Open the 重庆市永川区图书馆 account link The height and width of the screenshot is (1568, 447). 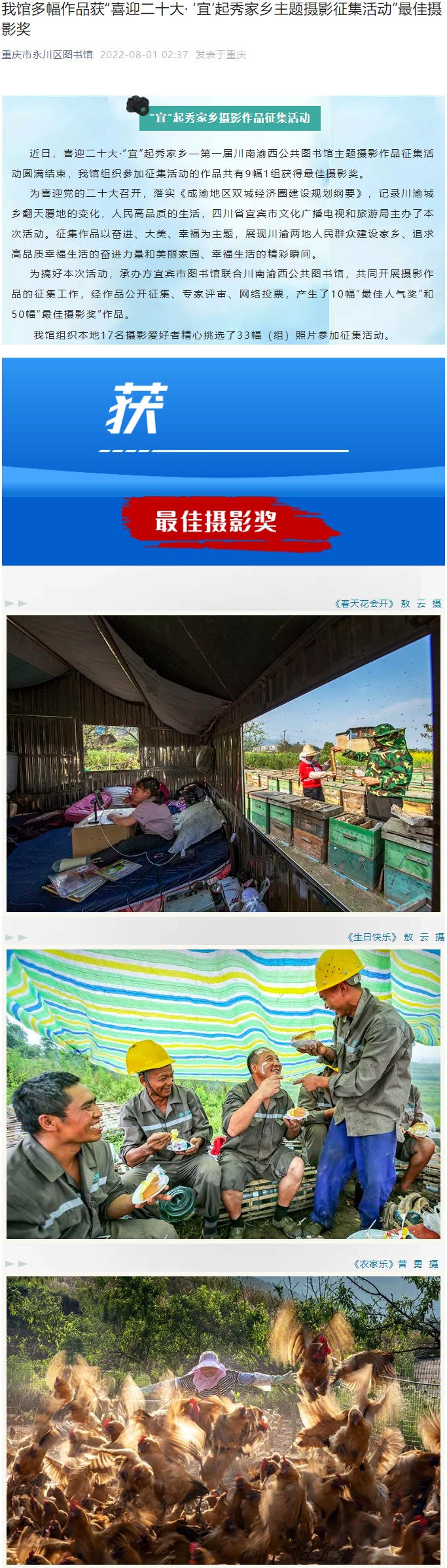click(47, 55)
